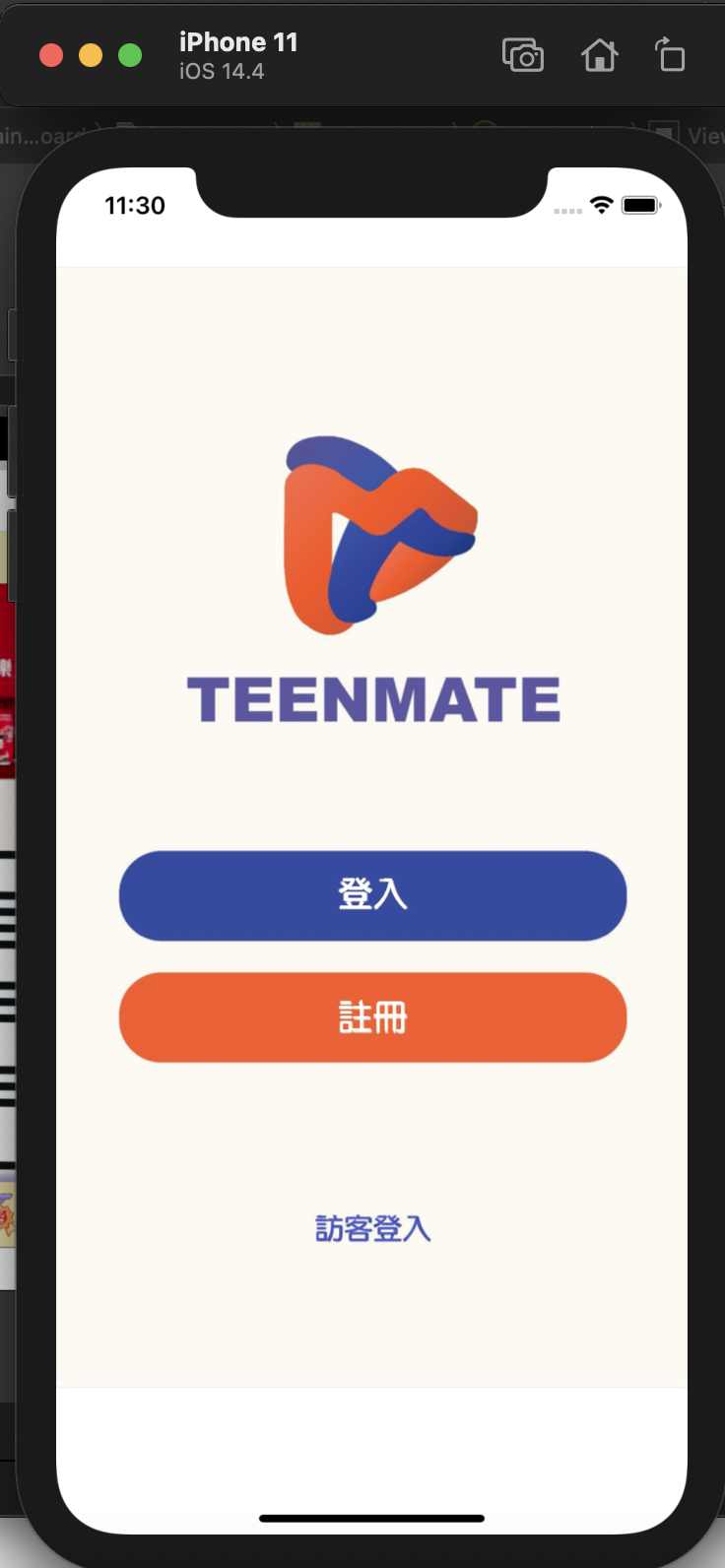Take a simulator screenshot with the camera icon
725x1568 pixels.
tap(523, 56)
